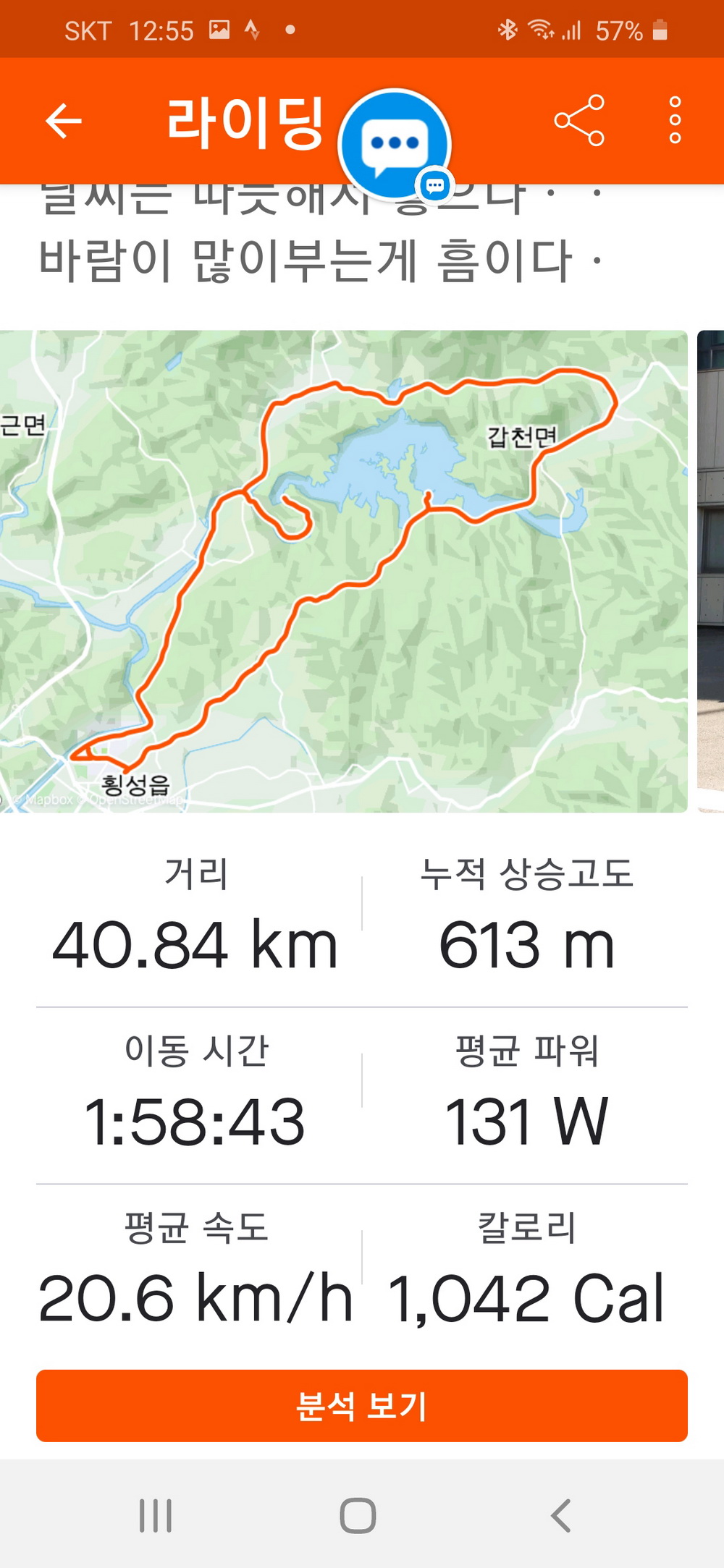Share this riding activity
Image resolution: width=724 pixels, height=1568 pixels.
pyautogui.click(x=579, y=121)
